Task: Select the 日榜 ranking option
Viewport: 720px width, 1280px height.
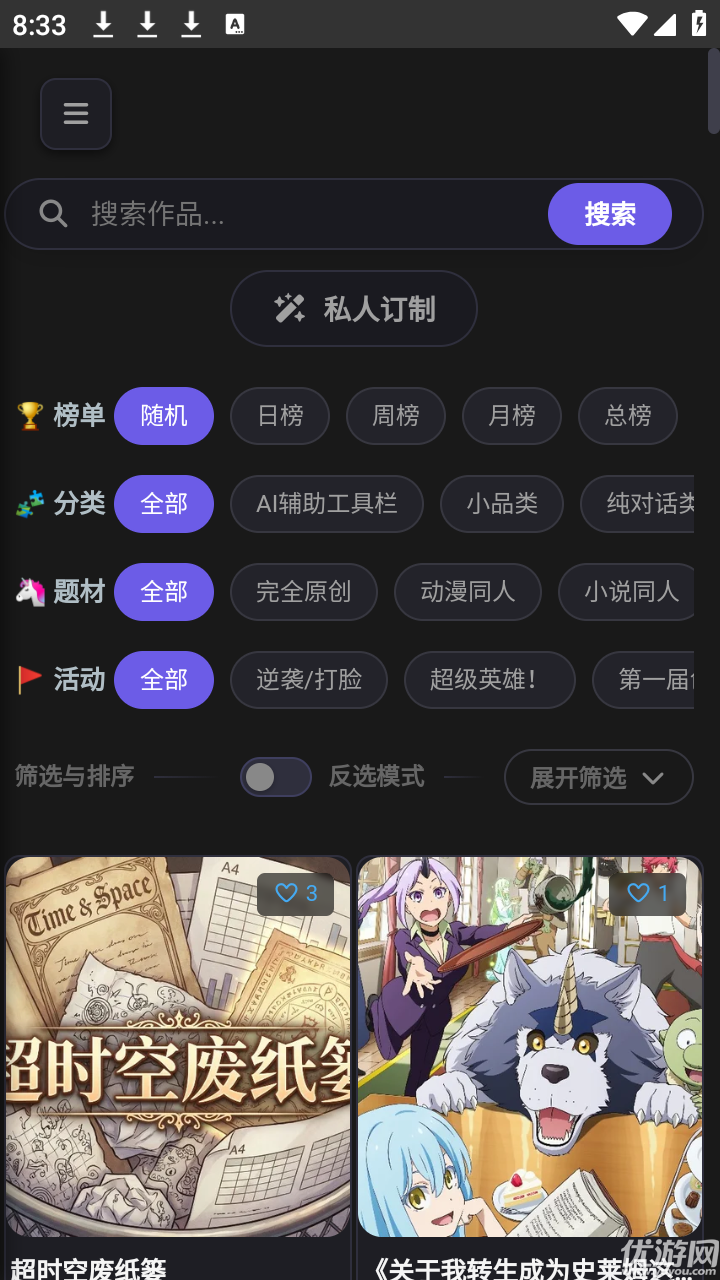Action: [x=280, y=416]
